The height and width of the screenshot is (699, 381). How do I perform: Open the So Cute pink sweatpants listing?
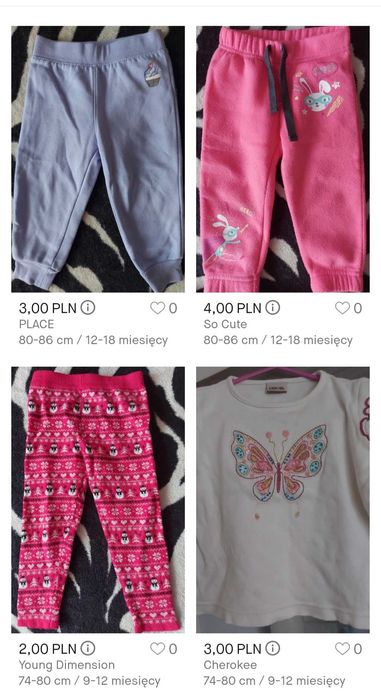point(283,159)
